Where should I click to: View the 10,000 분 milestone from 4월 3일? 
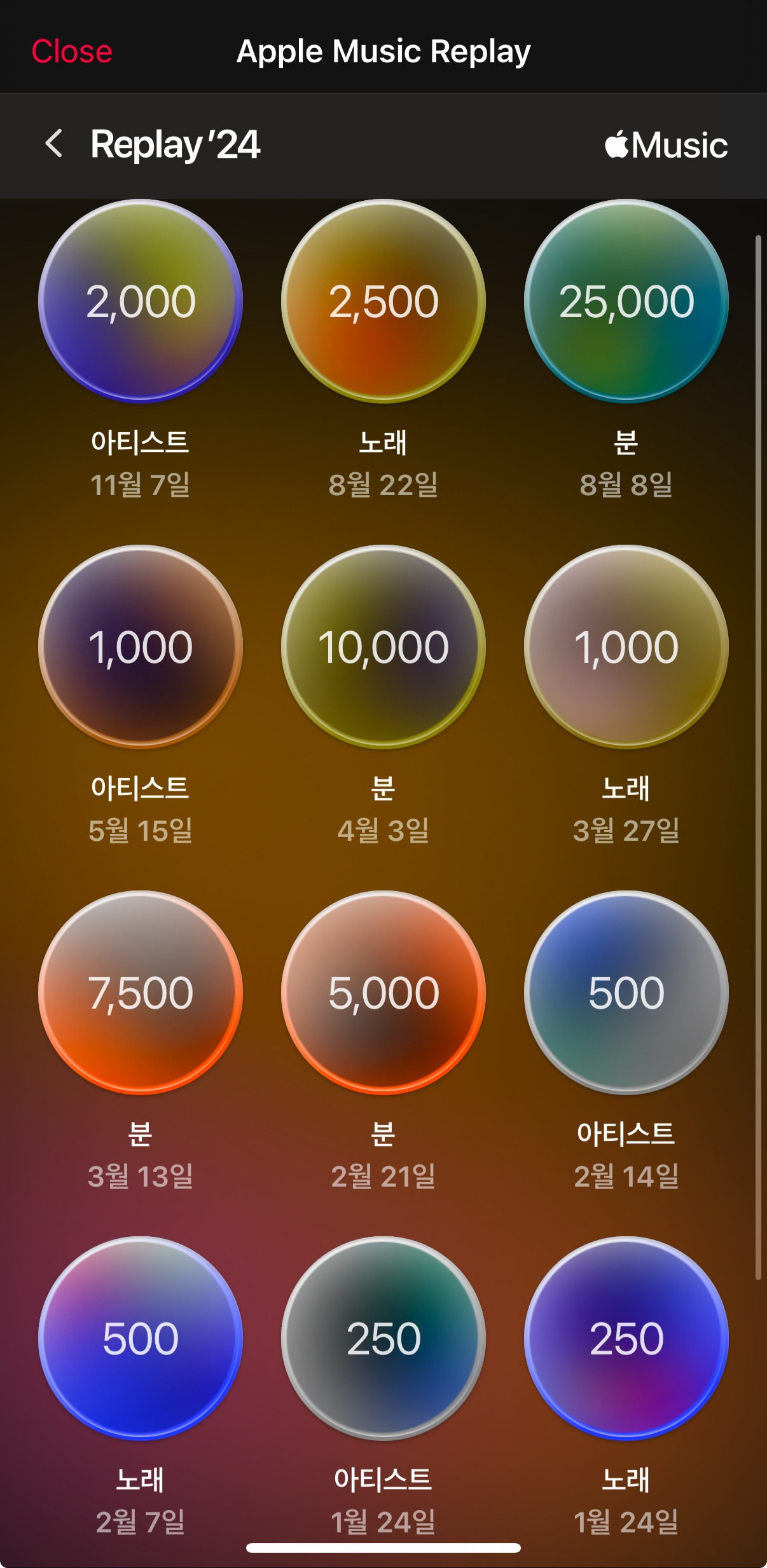tap(383, 647)
